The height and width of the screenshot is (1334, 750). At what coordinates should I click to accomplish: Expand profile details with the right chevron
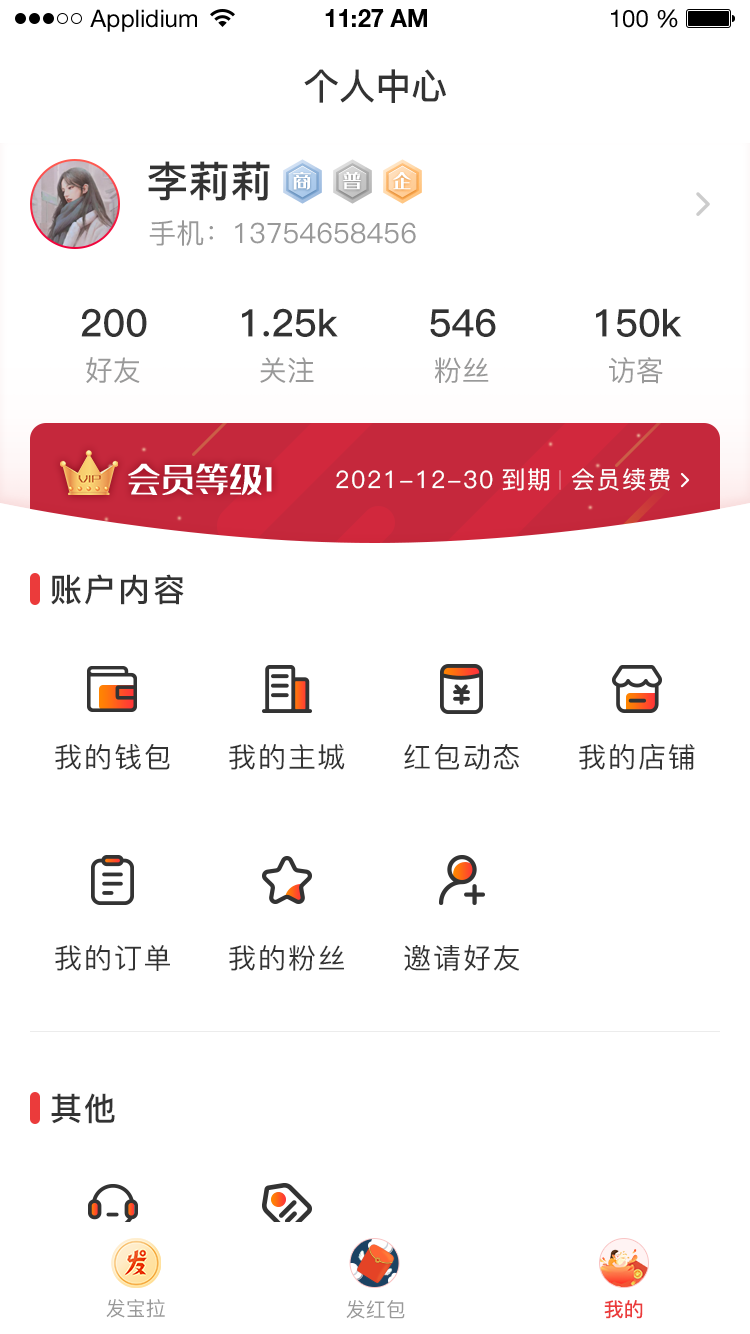703,205
